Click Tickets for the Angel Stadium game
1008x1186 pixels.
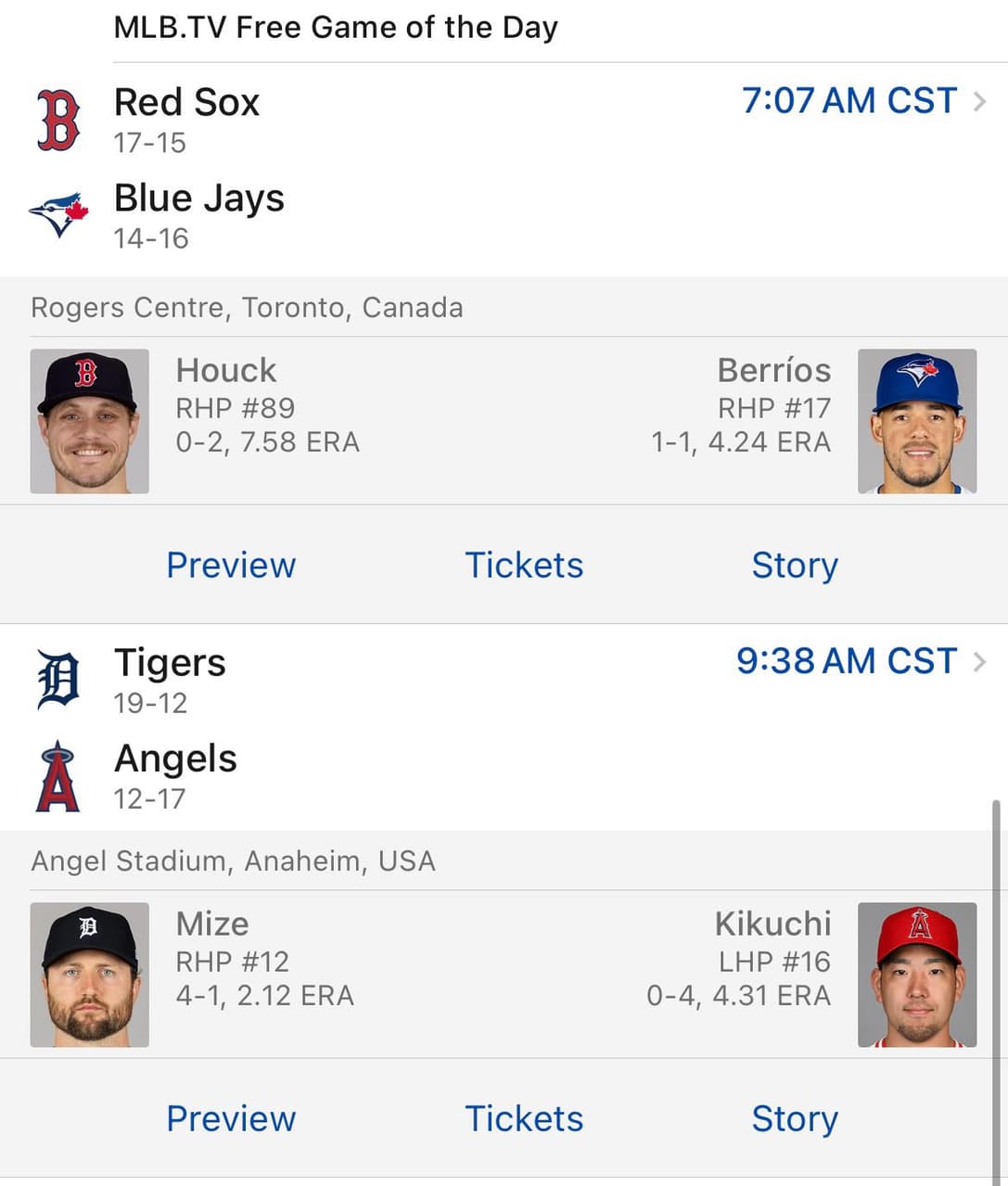pos(524,1118)
